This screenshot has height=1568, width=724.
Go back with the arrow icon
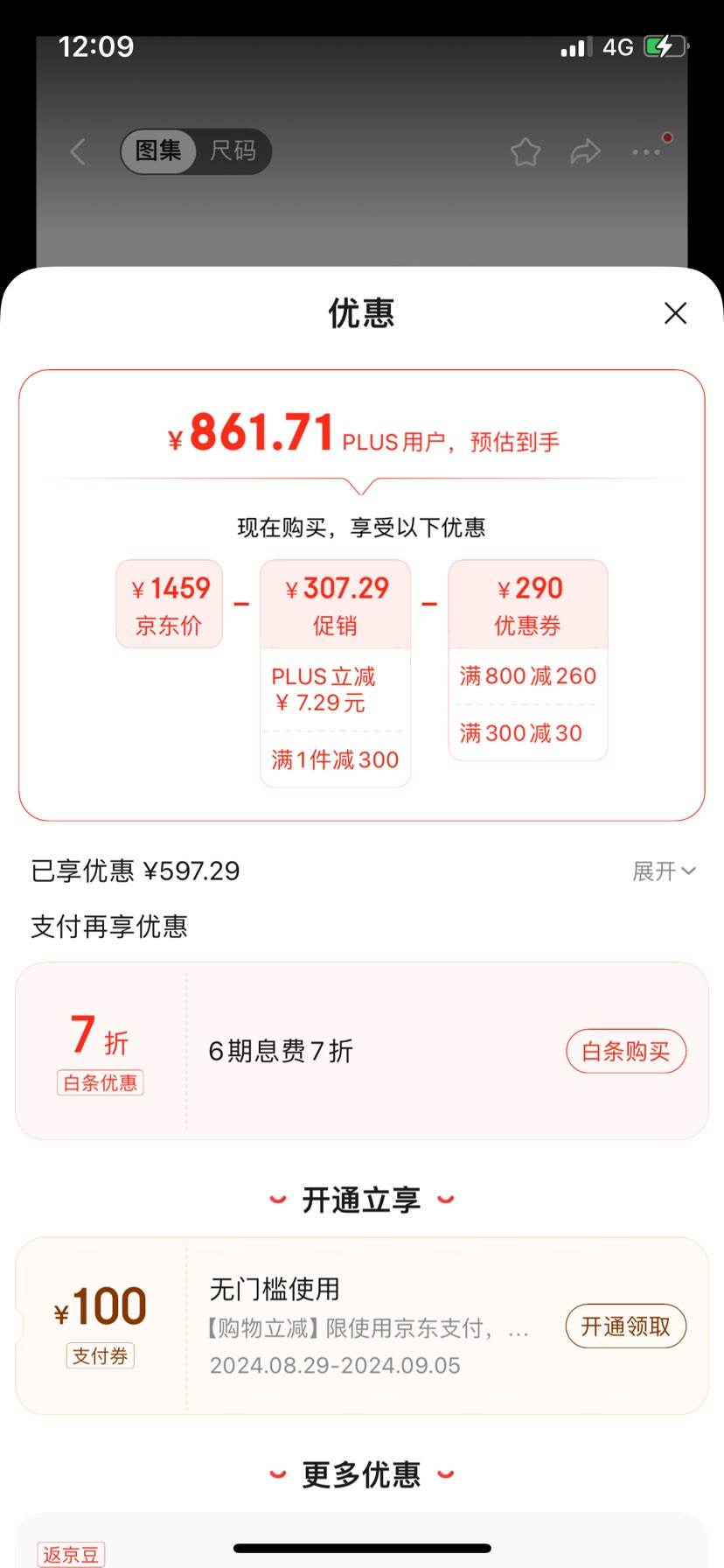tap(78, 151)
